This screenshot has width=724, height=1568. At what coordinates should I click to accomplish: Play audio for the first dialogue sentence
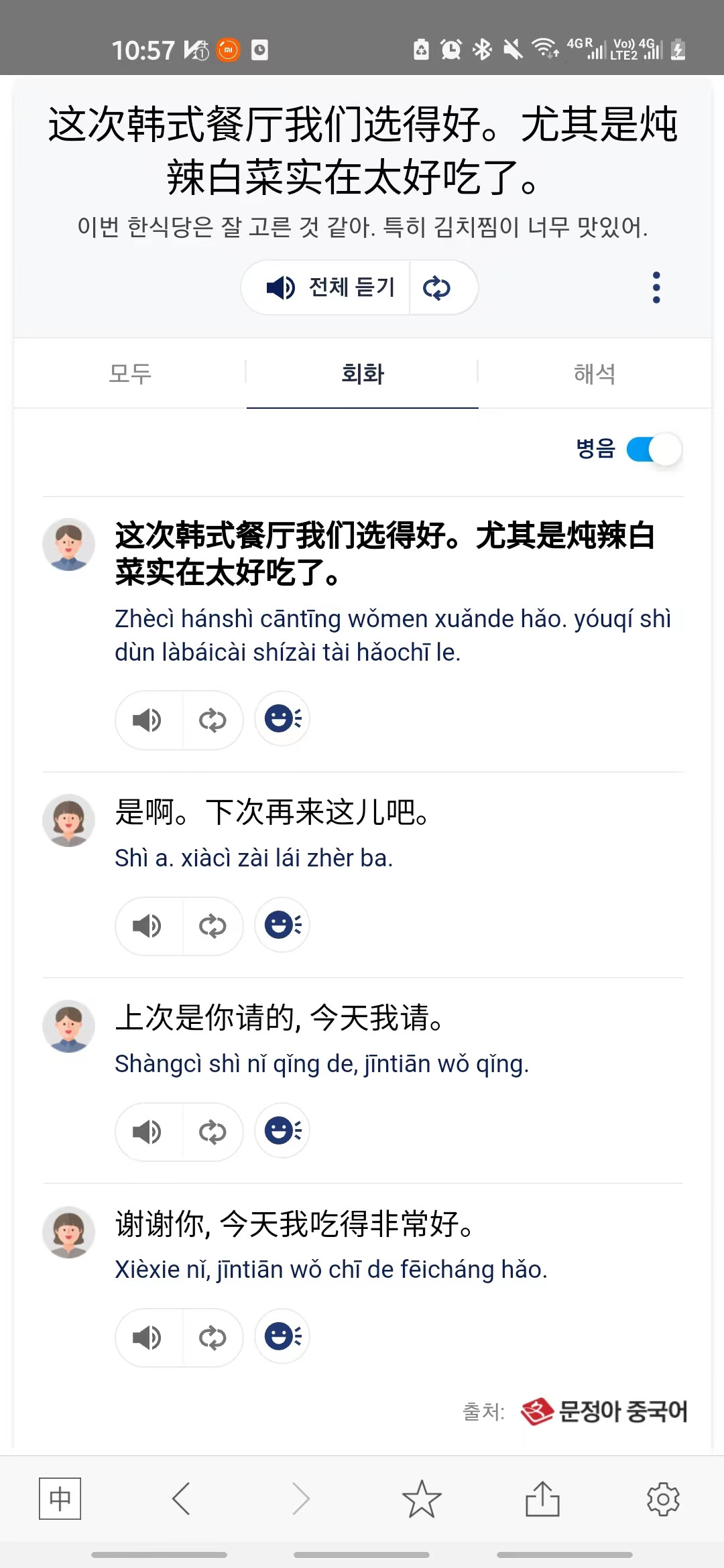148,720
